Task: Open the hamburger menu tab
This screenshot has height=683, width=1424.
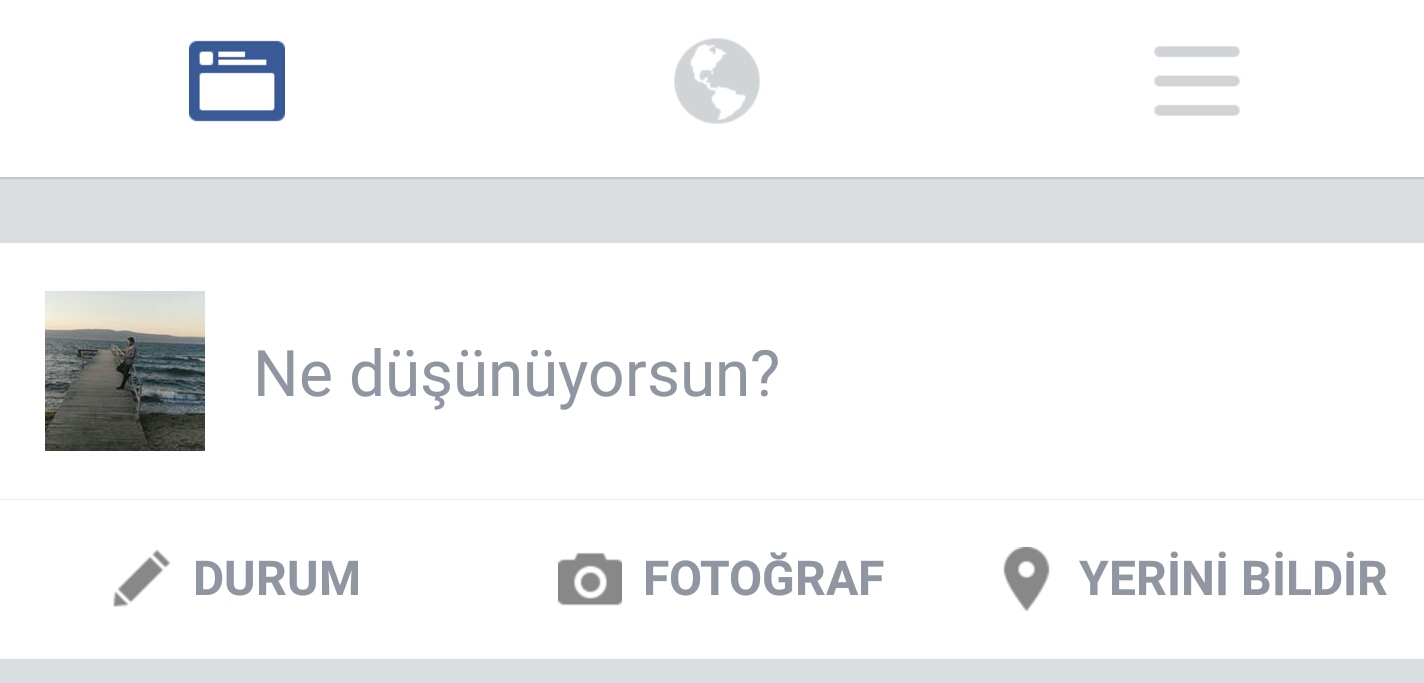Action: click(1196, 81)
